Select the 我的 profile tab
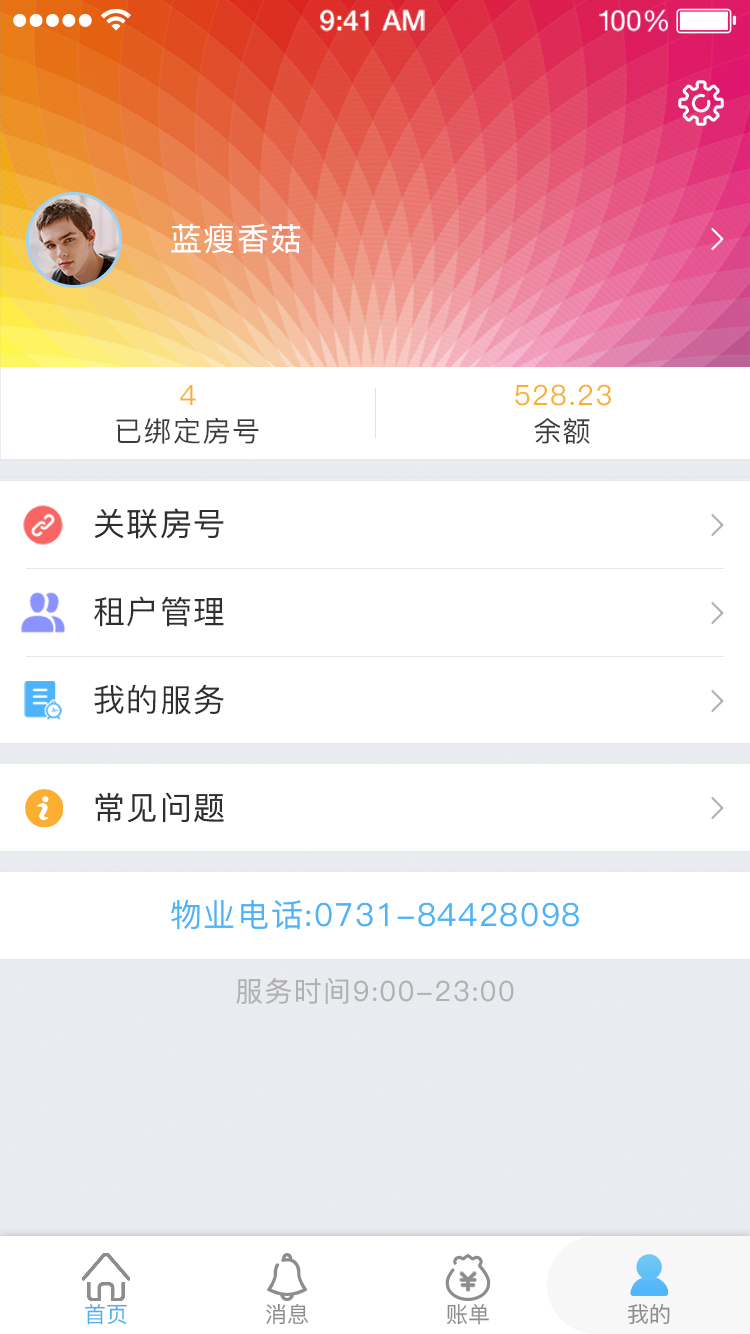 pyautogui.click(x=648, y=1288)
